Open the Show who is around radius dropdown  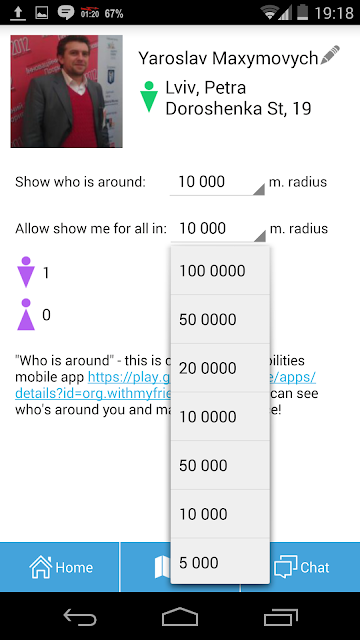217,182
